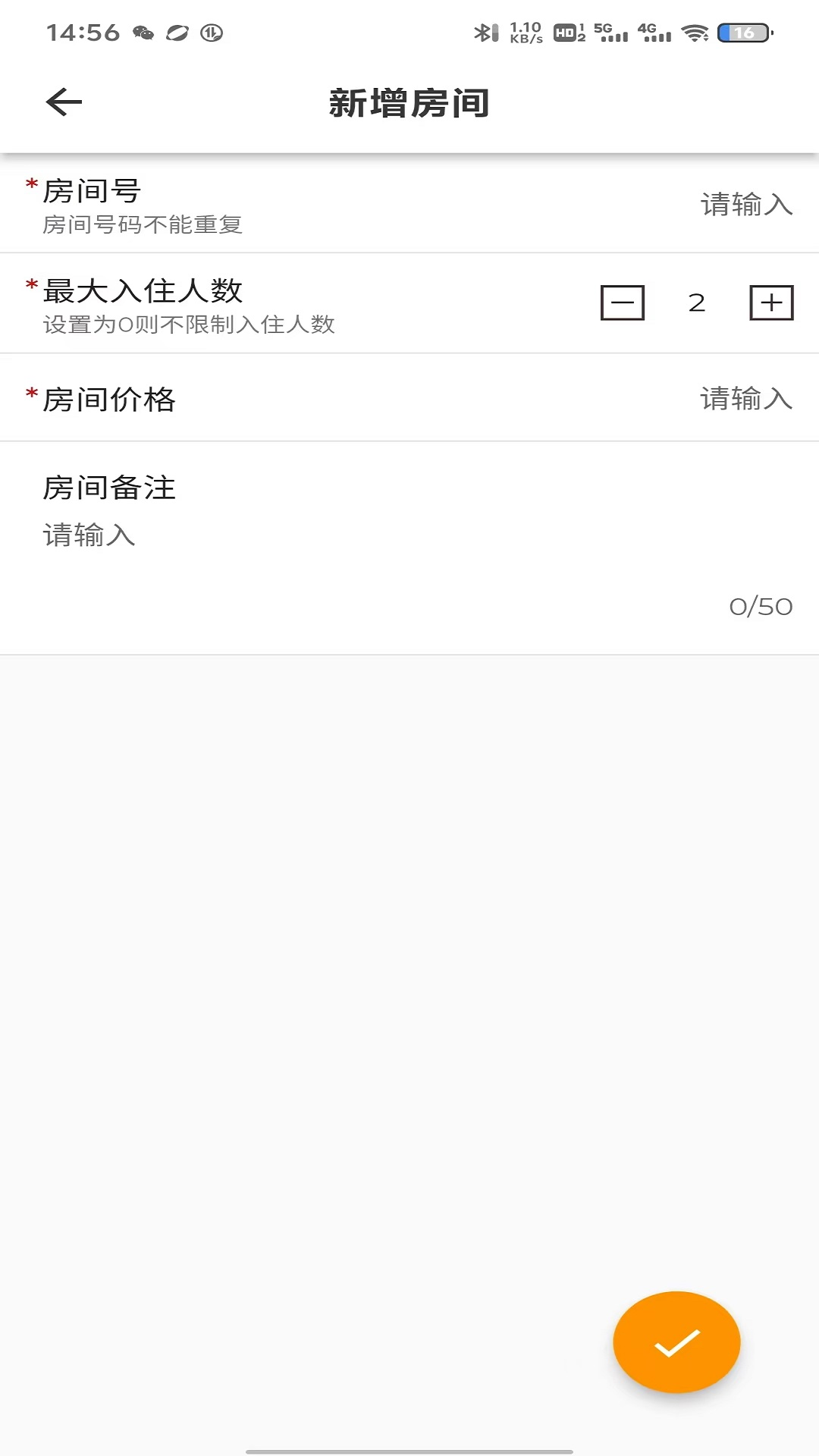This screenshot has width=819, height=1456.
Task: Tap the 新增房间 title text
Action: [x=409, y=102]
